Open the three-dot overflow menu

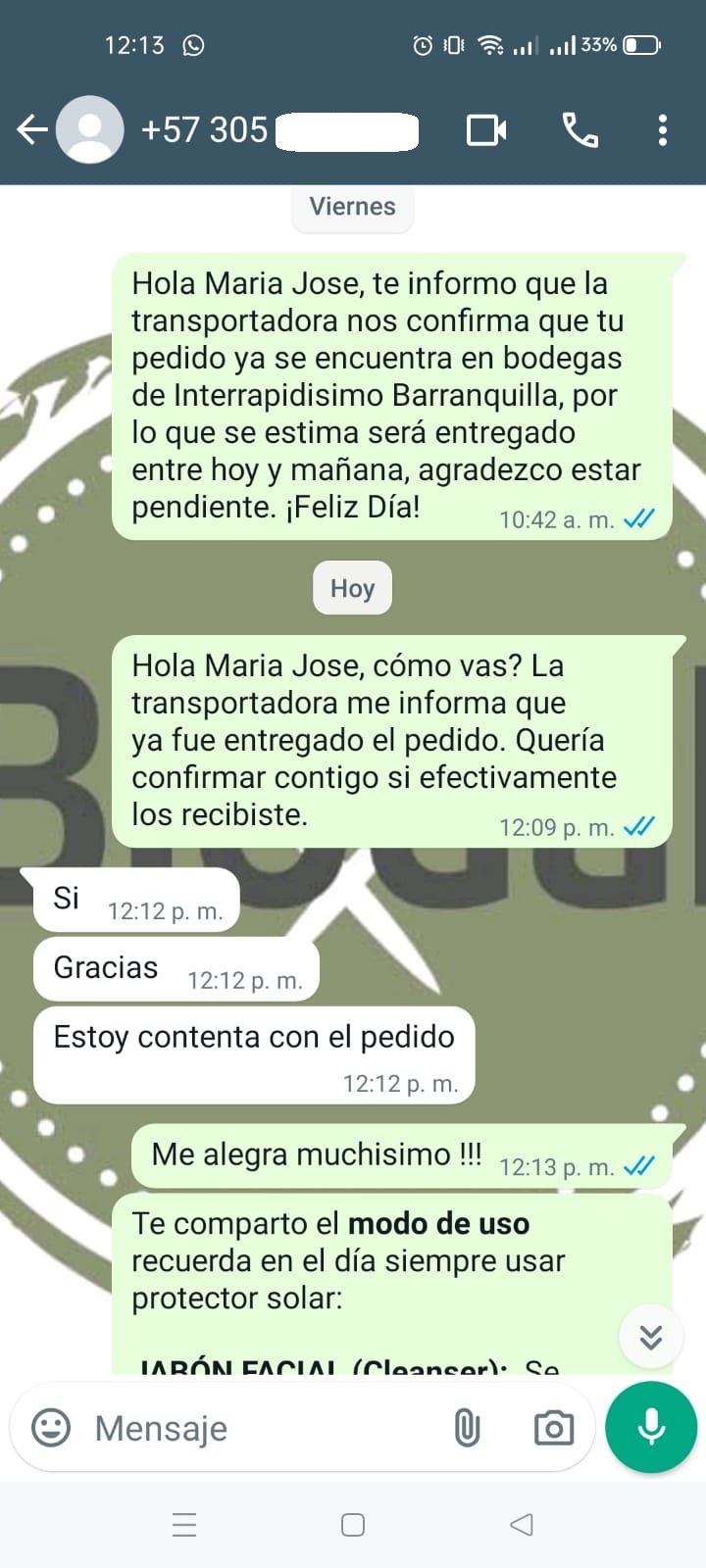(663, 129)
